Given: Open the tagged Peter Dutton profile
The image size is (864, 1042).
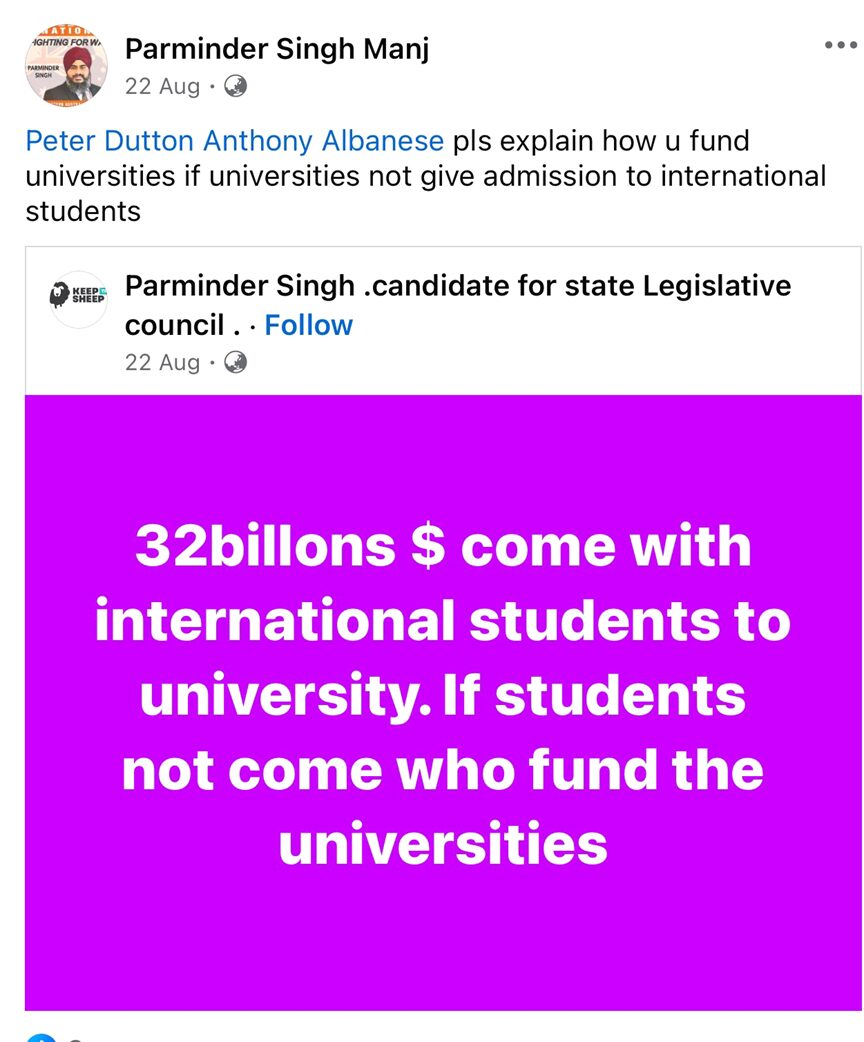Looking at the screenshot, I should point(111,140).
